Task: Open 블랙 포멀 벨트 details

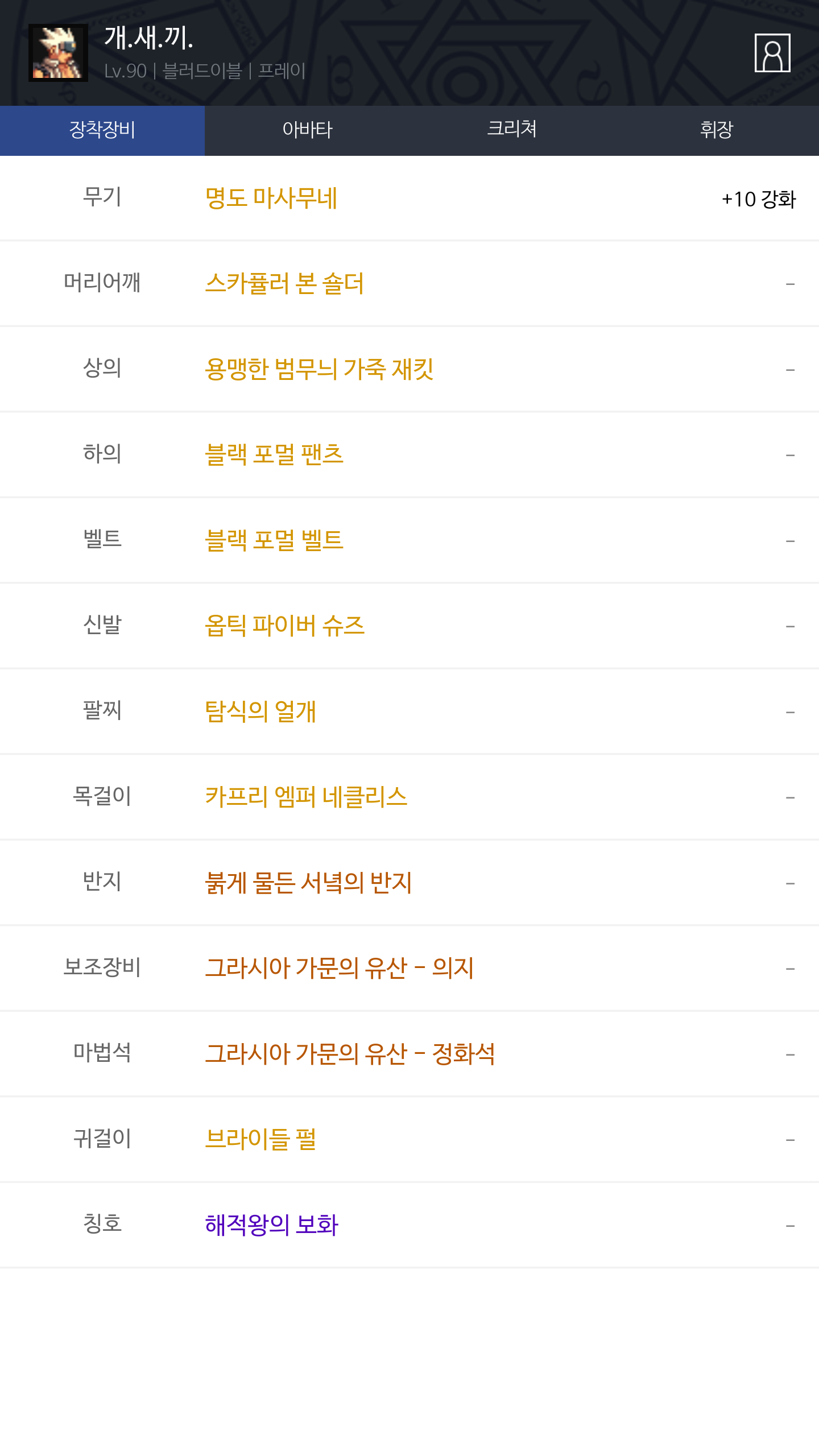Action: 274,540
